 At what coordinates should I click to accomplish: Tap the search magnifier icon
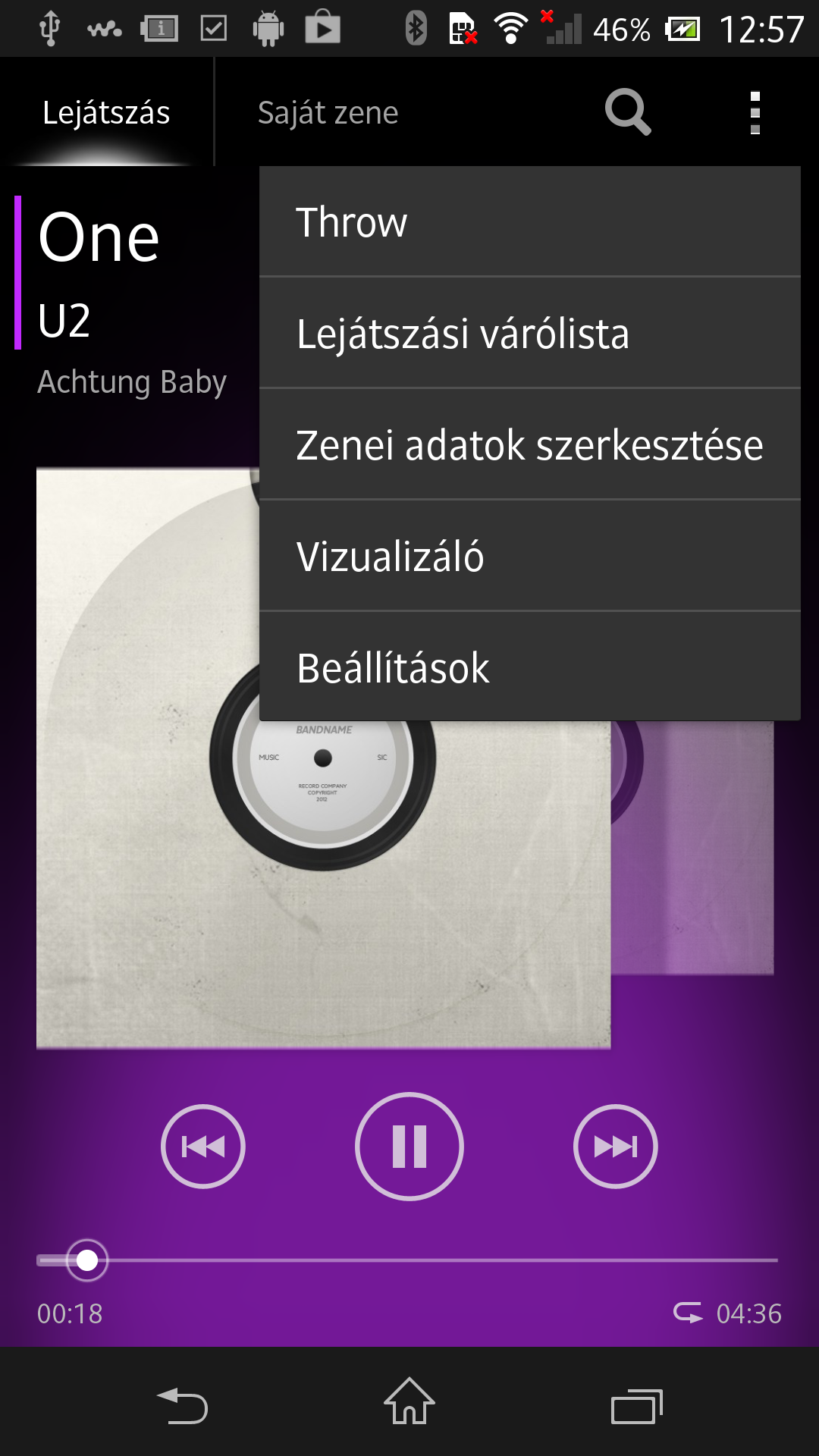point(628,112)
